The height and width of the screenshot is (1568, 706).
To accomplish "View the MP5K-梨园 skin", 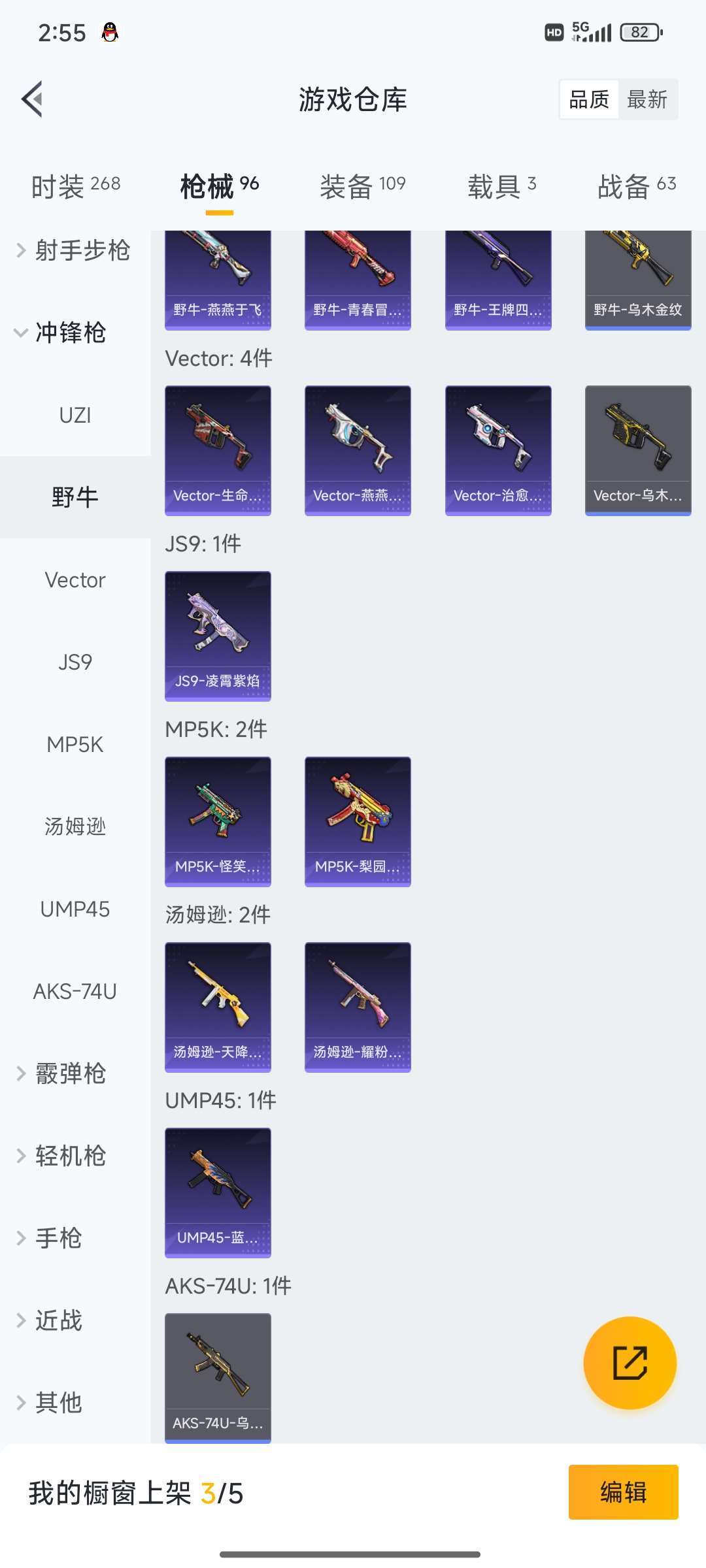I will [358, 821].
